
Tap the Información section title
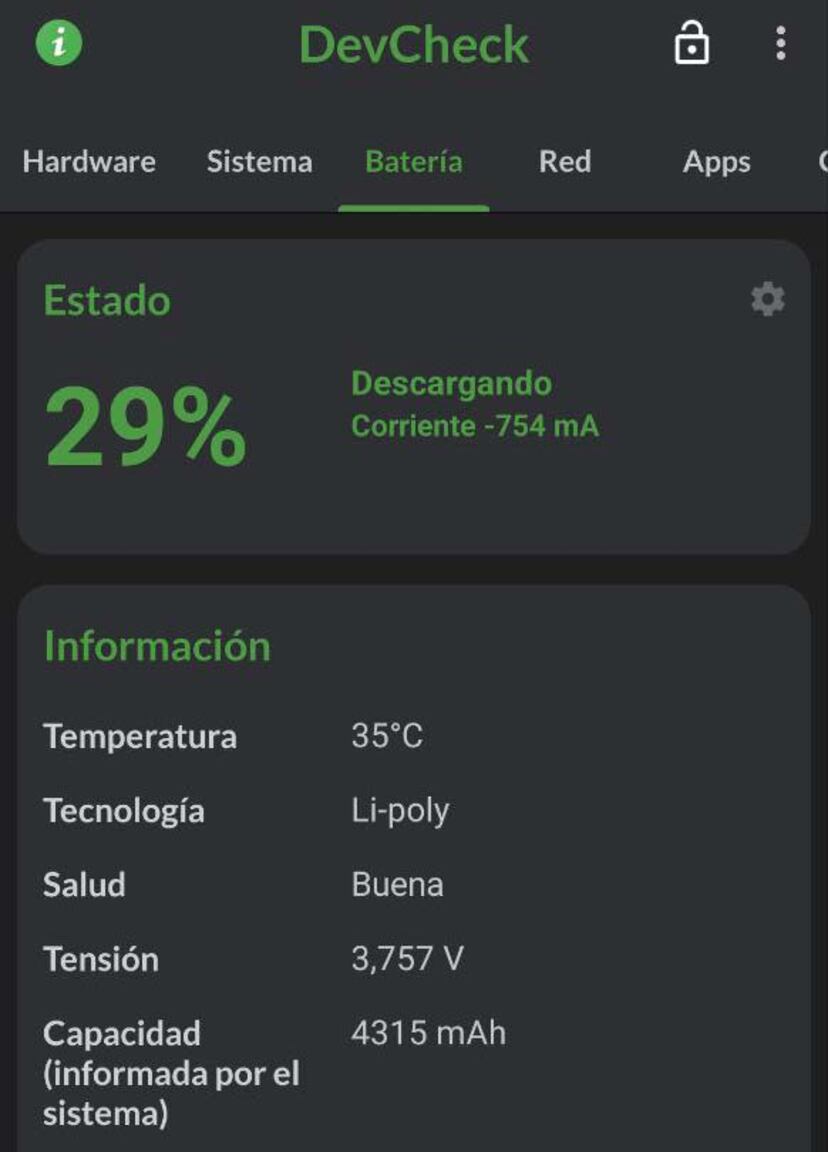pyautogui.click(x=156, y=646)
